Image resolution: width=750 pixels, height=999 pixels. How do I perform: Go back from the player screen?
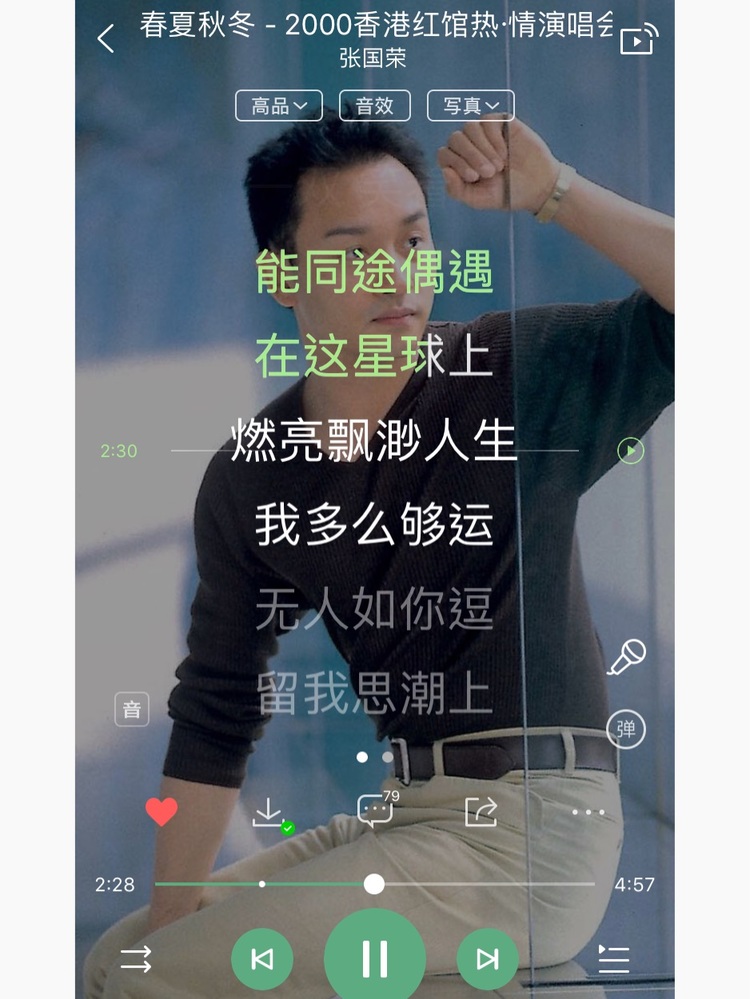(x=106, y=39)
